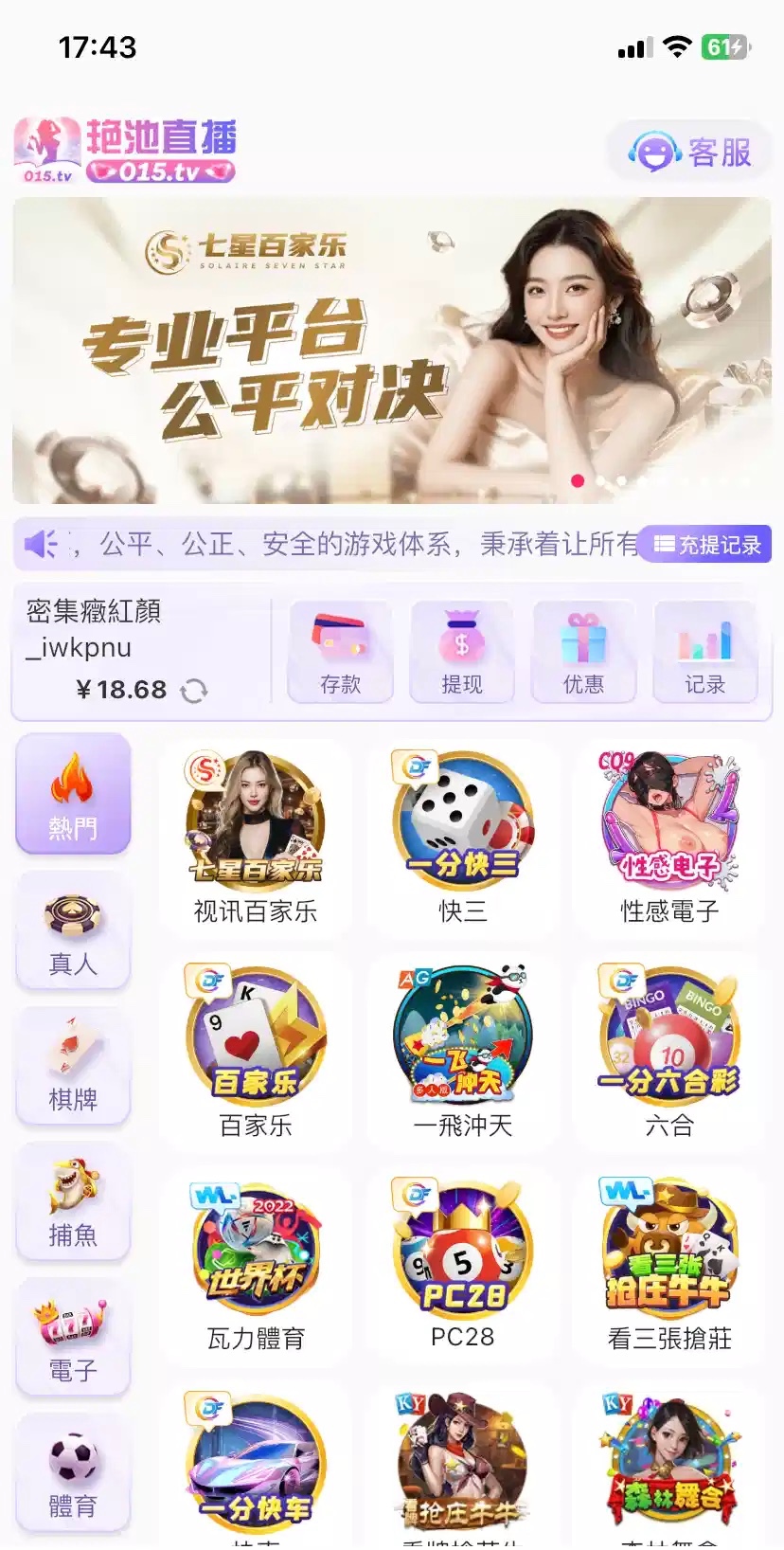Switch to the 體育 category
The width and height of the screenshot is (784, 1550).
pos(73,1473)
